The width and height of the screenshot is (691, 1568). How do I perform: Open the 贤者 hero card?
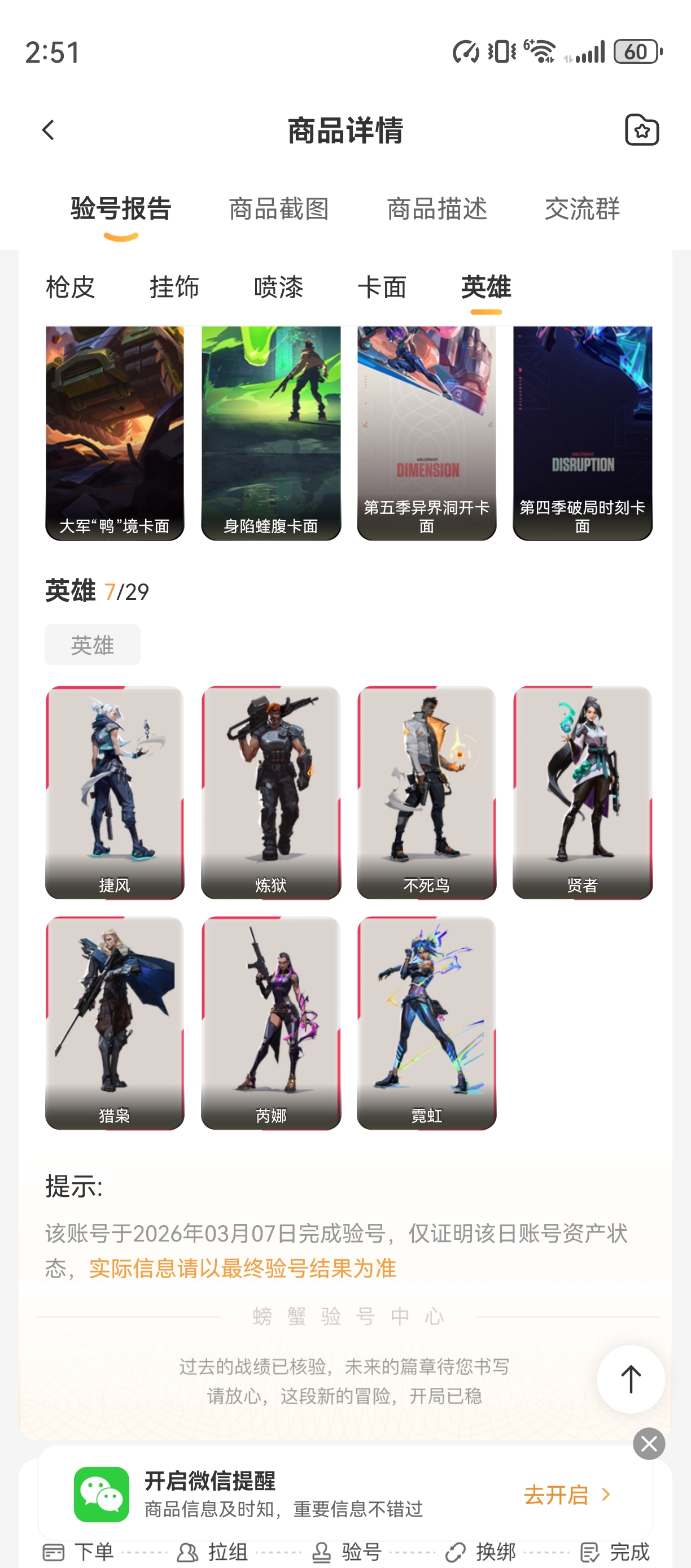582,792
